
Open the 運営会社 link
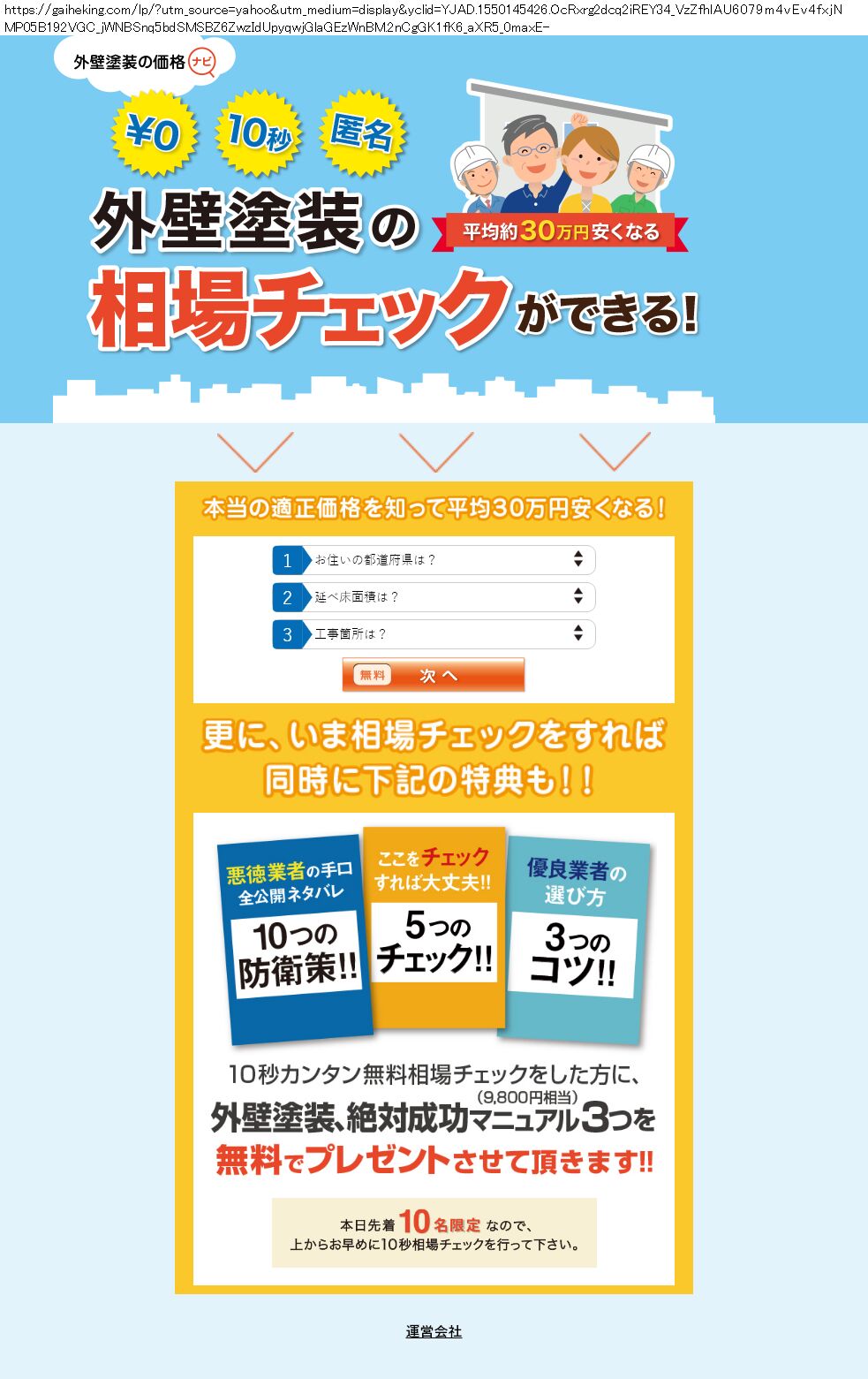pyautogui.click(x=434, y=1331)
